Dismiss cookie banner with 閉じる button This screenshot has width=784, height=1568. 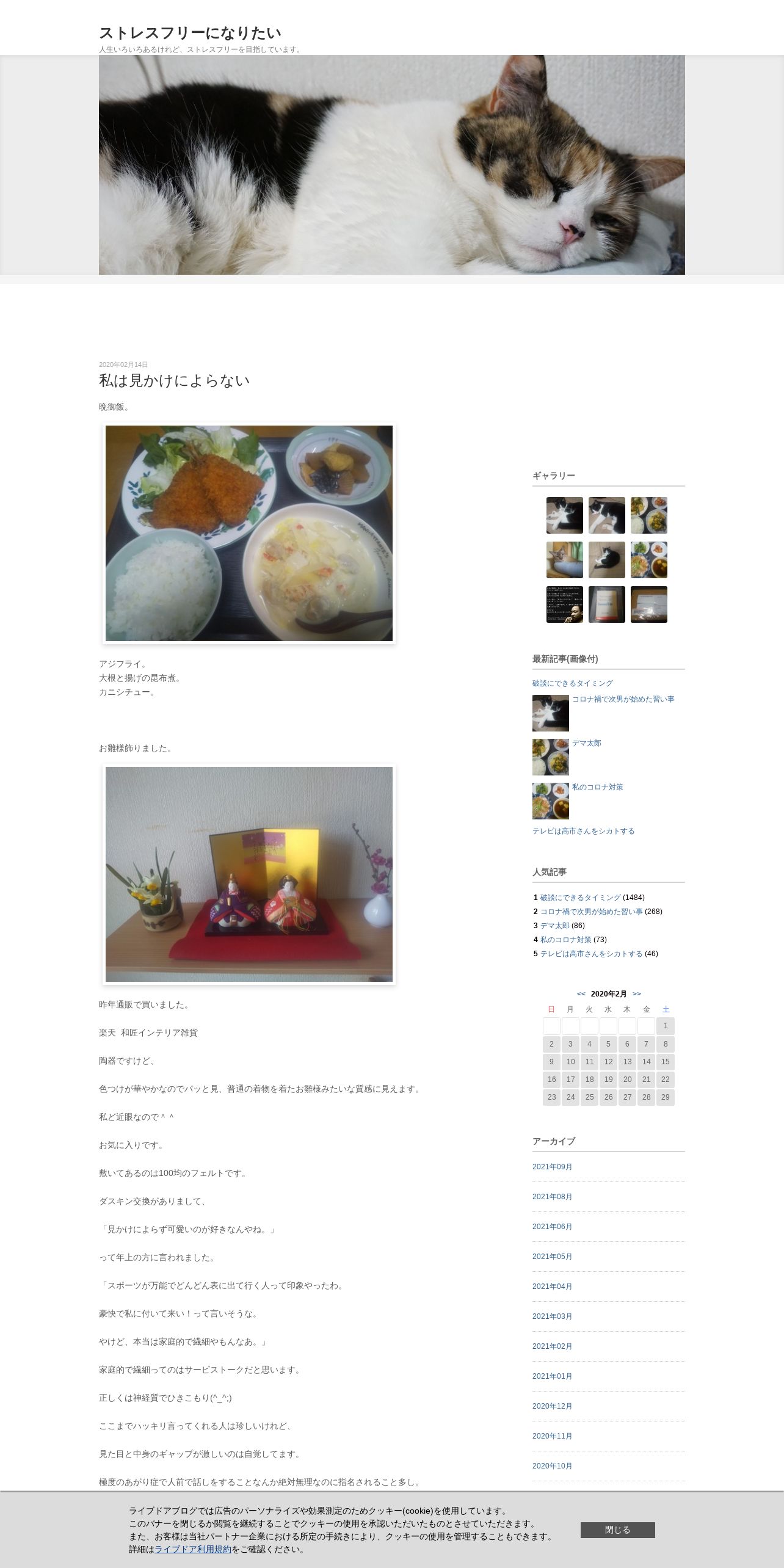coord(617,1530)
